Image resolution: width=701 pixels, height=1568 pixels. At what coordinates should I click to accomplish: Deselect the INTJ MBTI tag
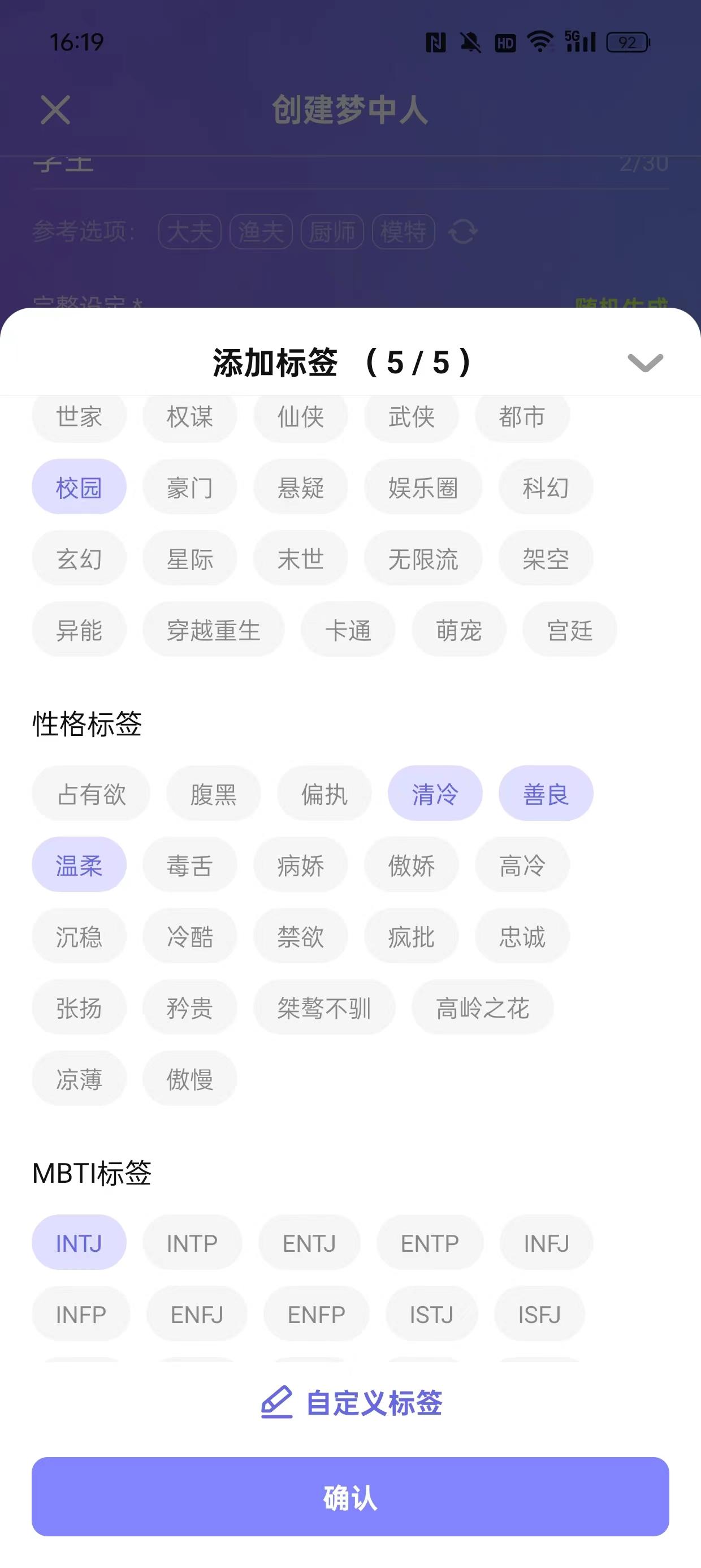point(79,1243)
